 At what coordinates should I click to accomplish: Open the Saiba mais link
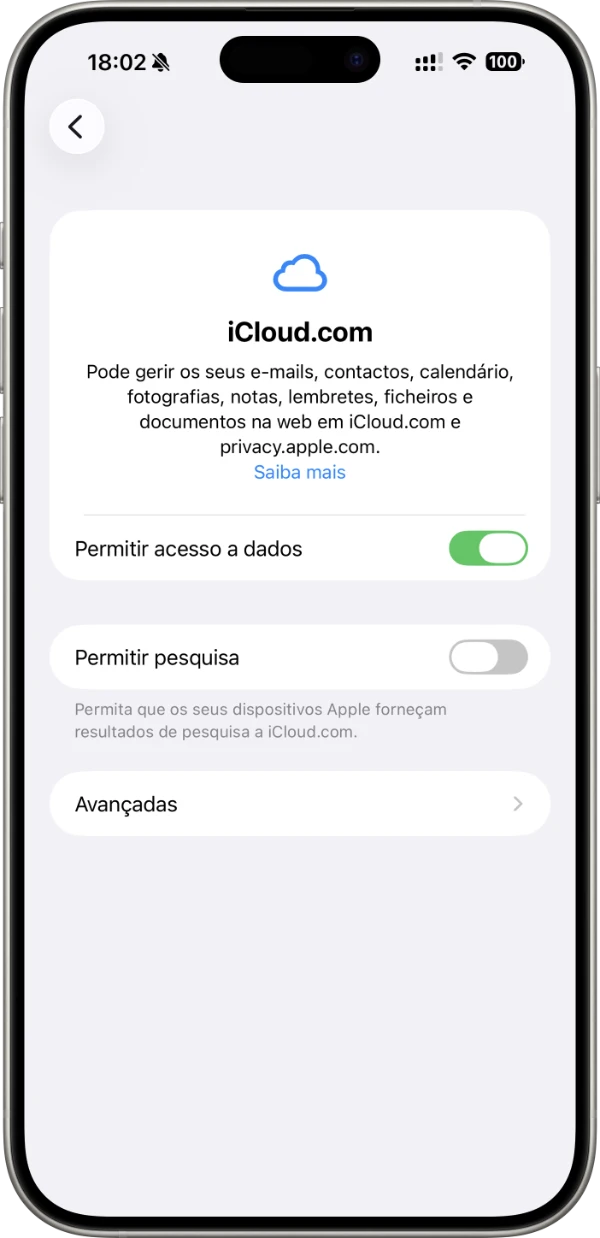[299, 472]
